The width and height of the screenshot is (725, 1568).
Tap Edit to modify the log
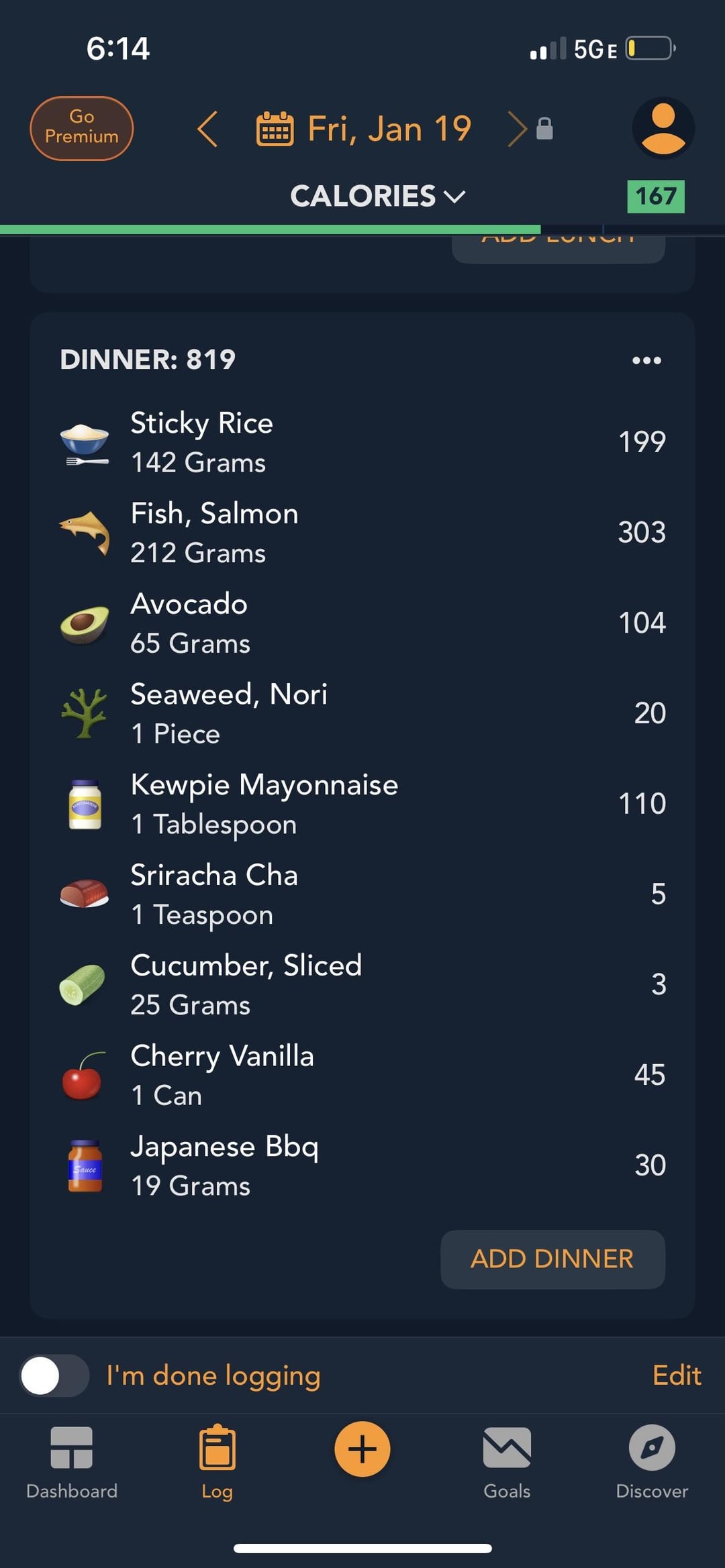677,1375
